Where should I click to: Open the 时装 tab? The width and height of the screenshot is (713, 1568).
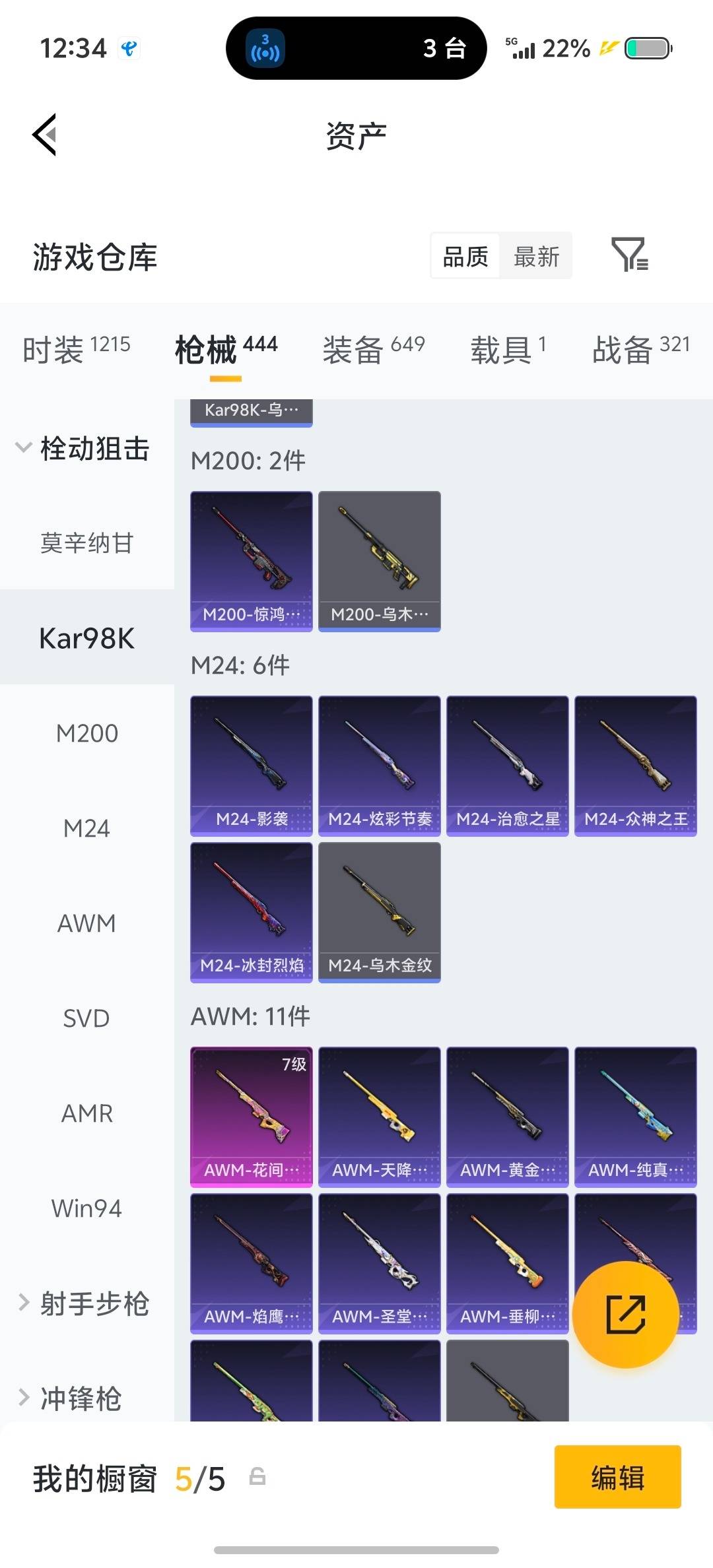pos(56,350)
